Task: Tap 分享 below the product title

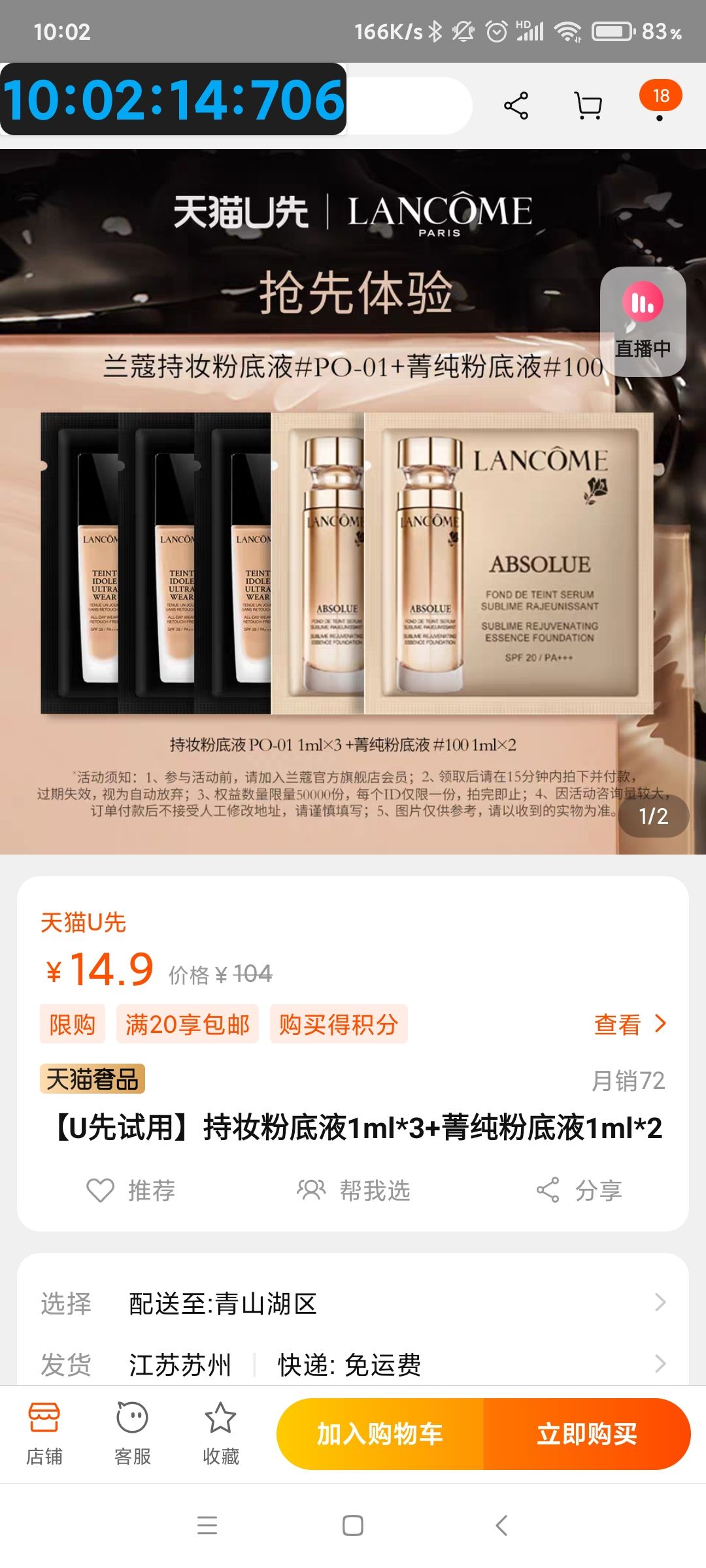Action: [579, 1190]
